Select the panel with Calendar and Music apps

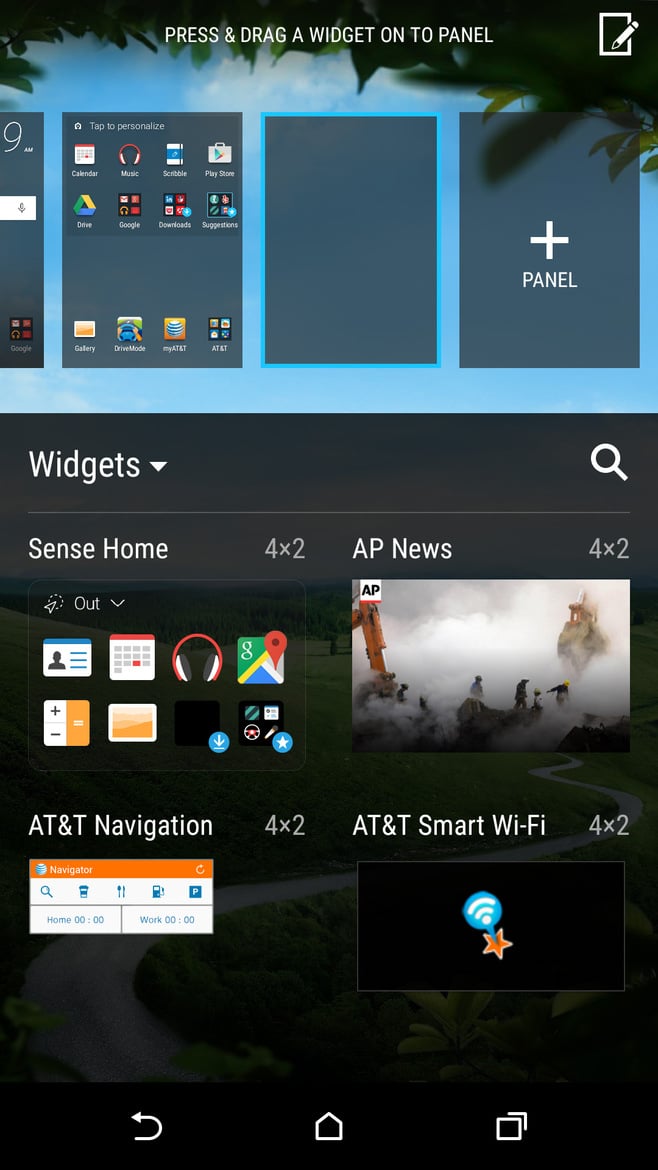coord(152,240)
